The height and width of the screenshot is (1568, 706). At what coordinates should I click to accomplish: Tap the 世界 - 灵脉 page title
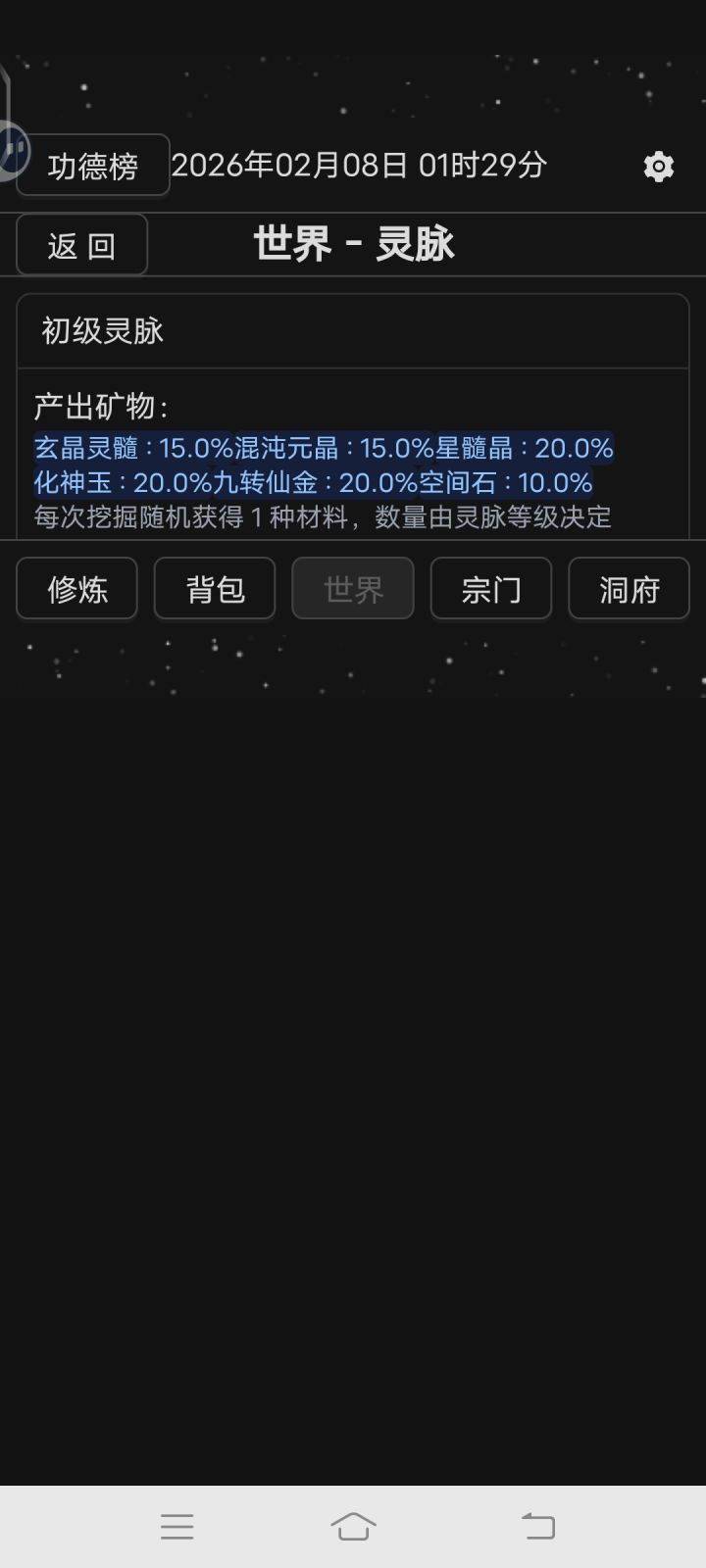click(x=353, y=245)
